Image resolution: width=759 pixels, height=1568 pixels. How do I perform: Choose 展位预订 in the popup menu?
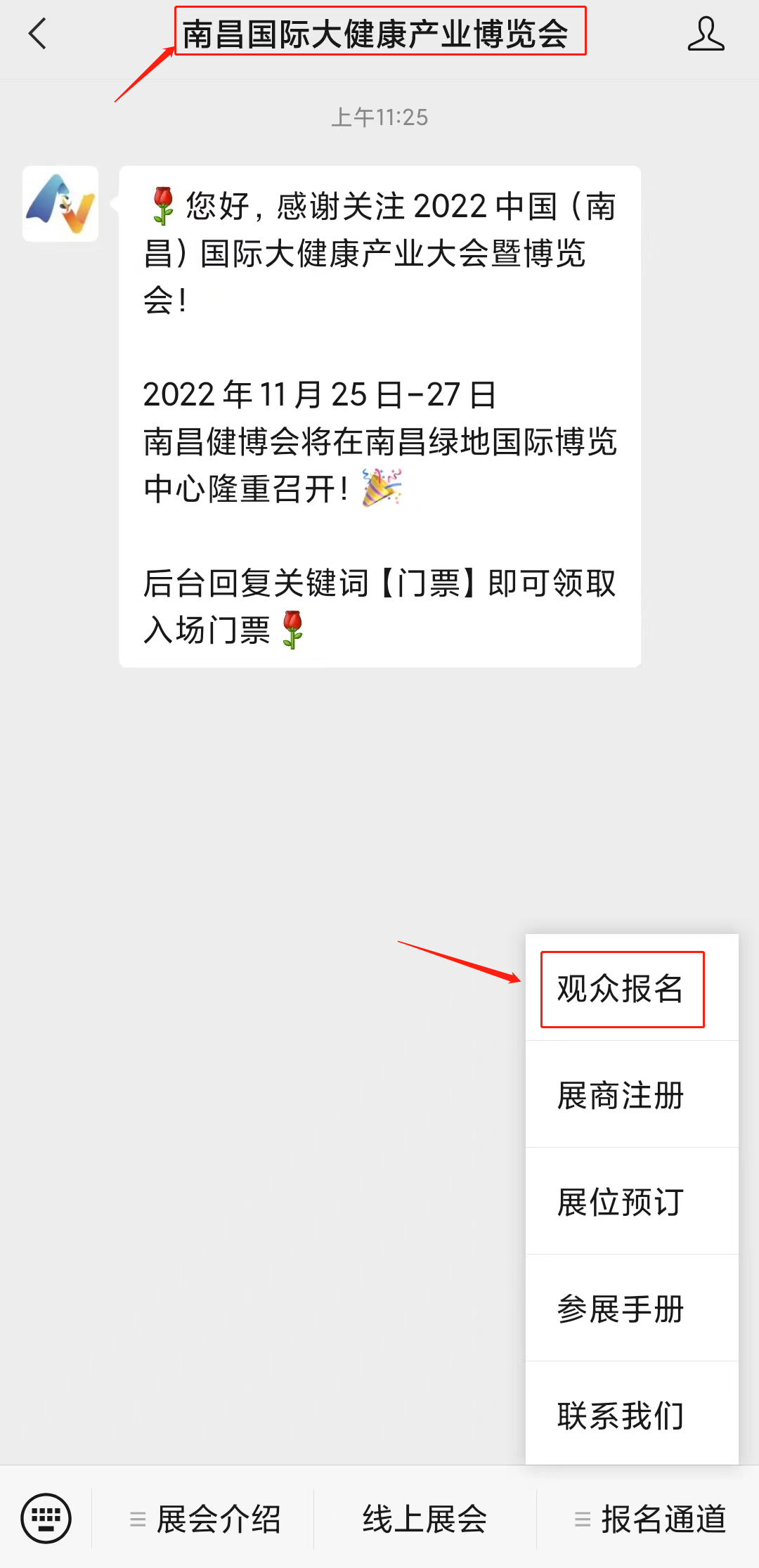click(621, 1203)
